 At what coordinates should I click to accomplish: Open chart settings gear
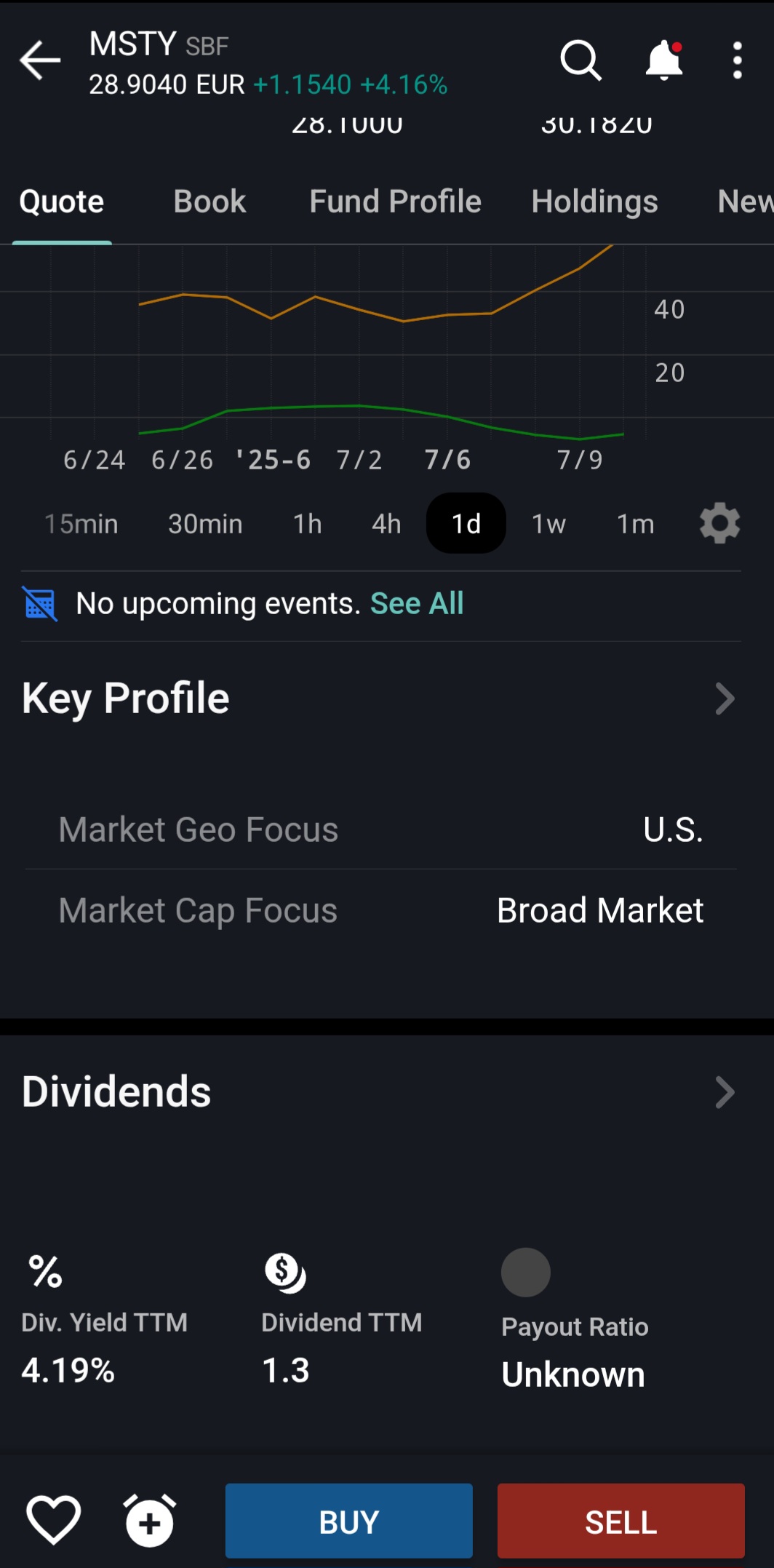(719, 523)
